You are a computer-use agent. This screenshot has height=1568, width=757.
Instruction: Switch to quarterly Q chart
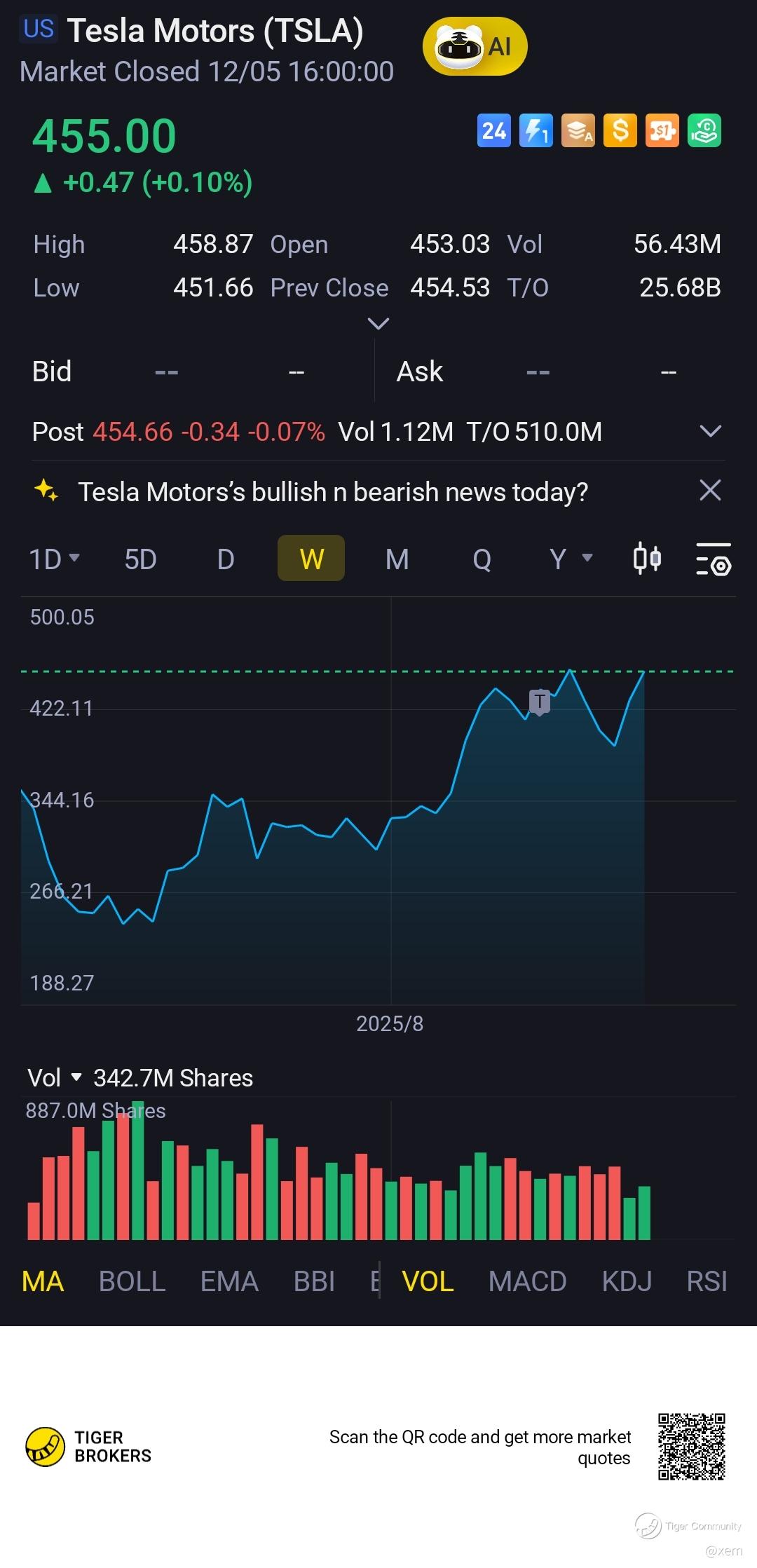pyautogui.click(x=482, y=559)
